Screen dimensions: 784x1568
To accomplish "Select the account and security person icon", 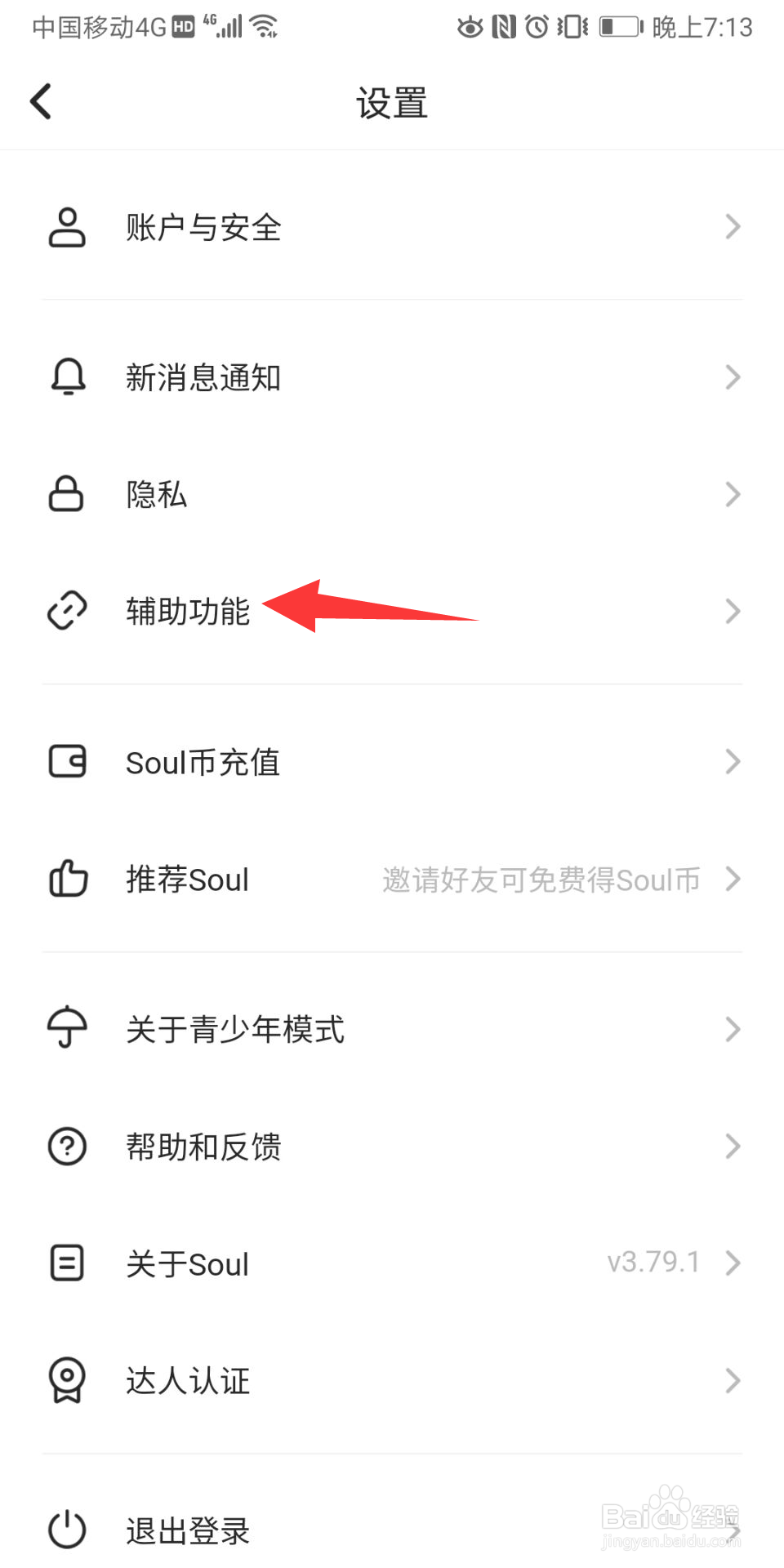I will pos(67,227).
